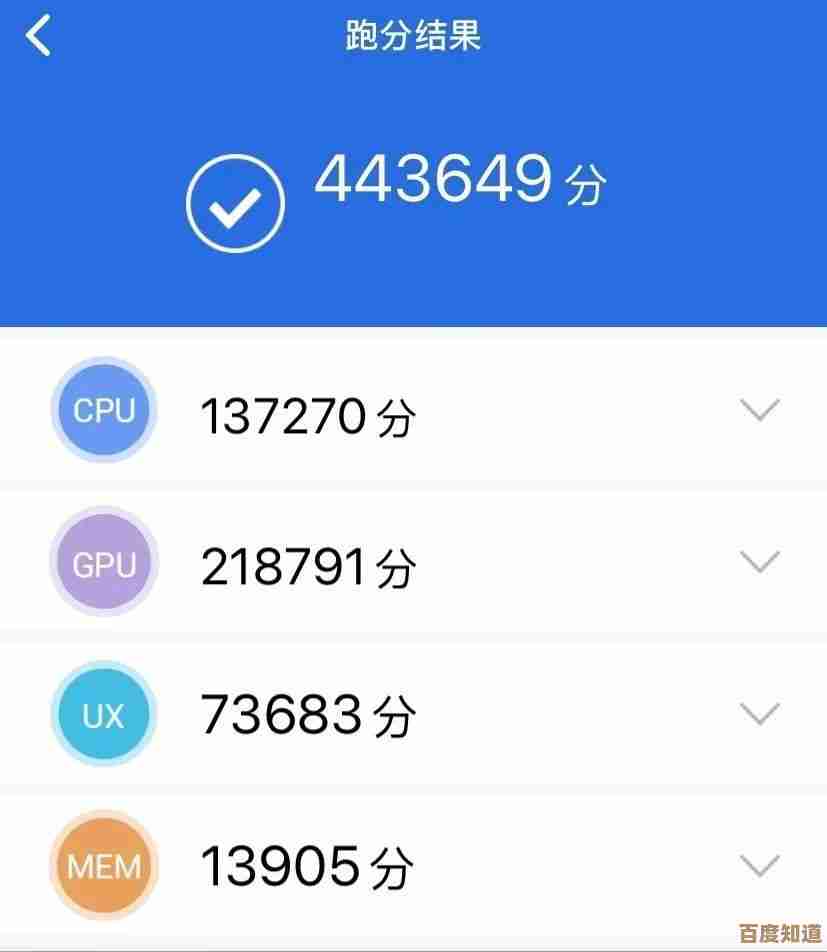Viewport: 827px width, 952px height.
Task: Expand the UX score breakdown
Action: (x=758, y=714)
